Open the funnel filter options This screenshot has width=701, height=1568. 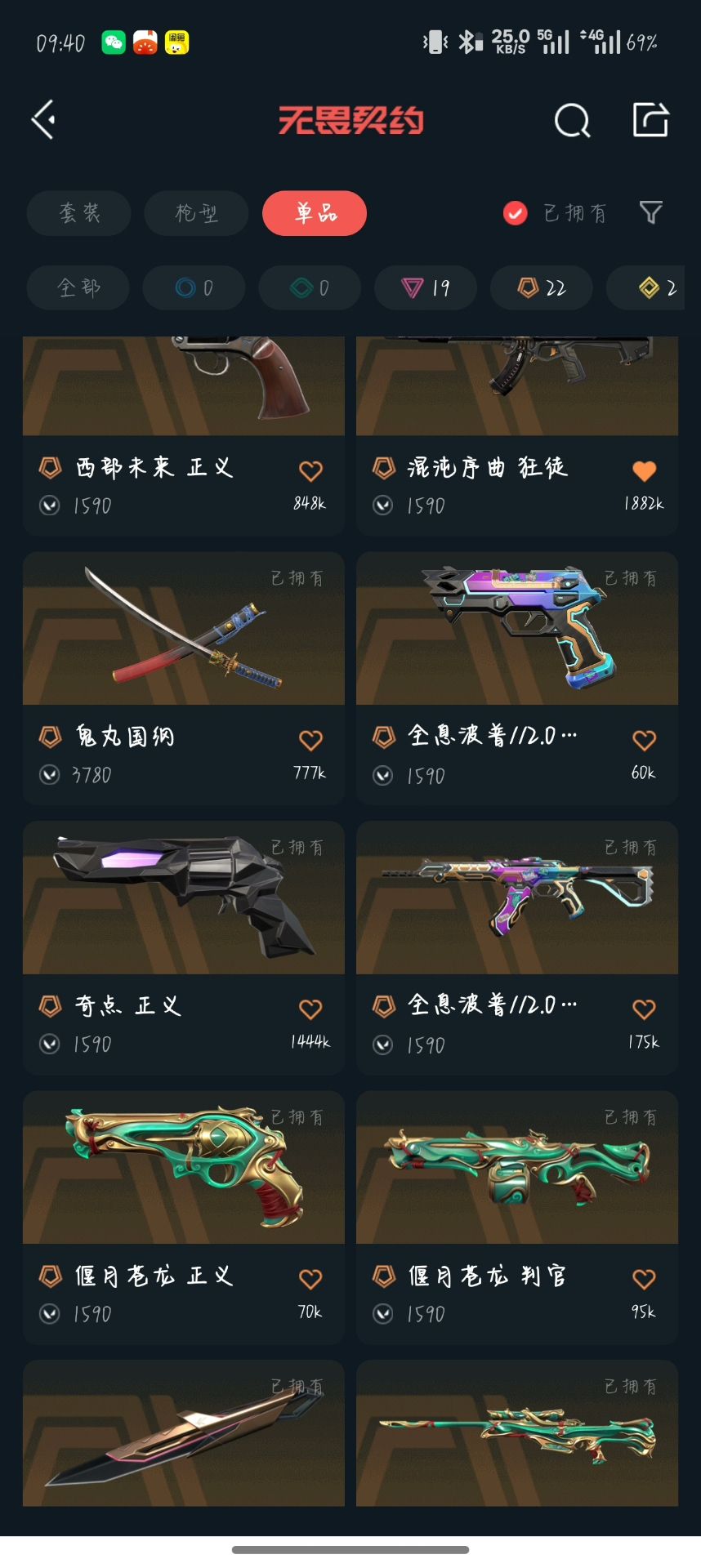pos(650,213)
